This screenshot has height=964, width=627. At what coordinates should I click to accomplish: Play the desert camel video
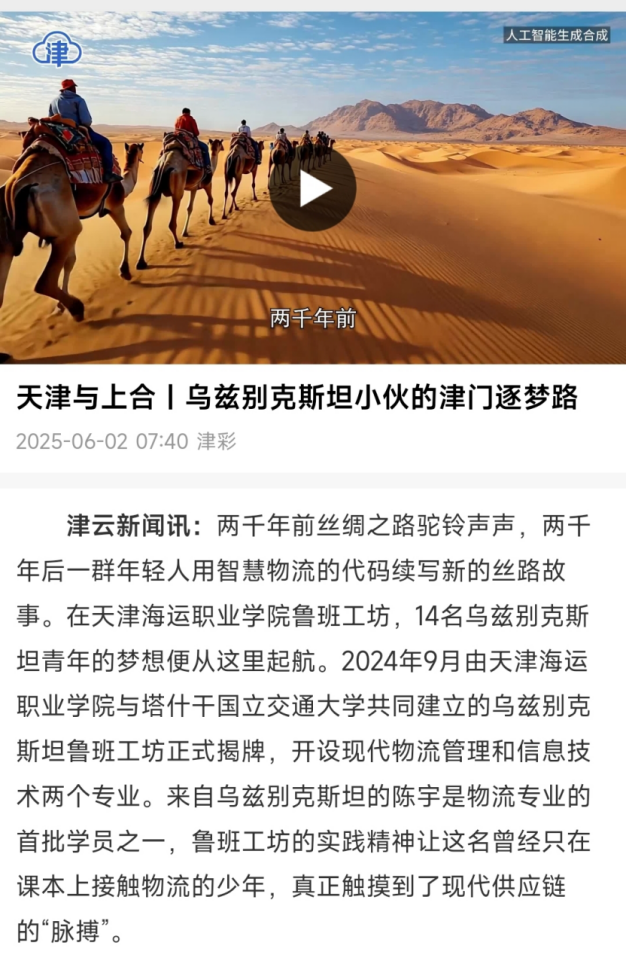(x=312, y=189)
